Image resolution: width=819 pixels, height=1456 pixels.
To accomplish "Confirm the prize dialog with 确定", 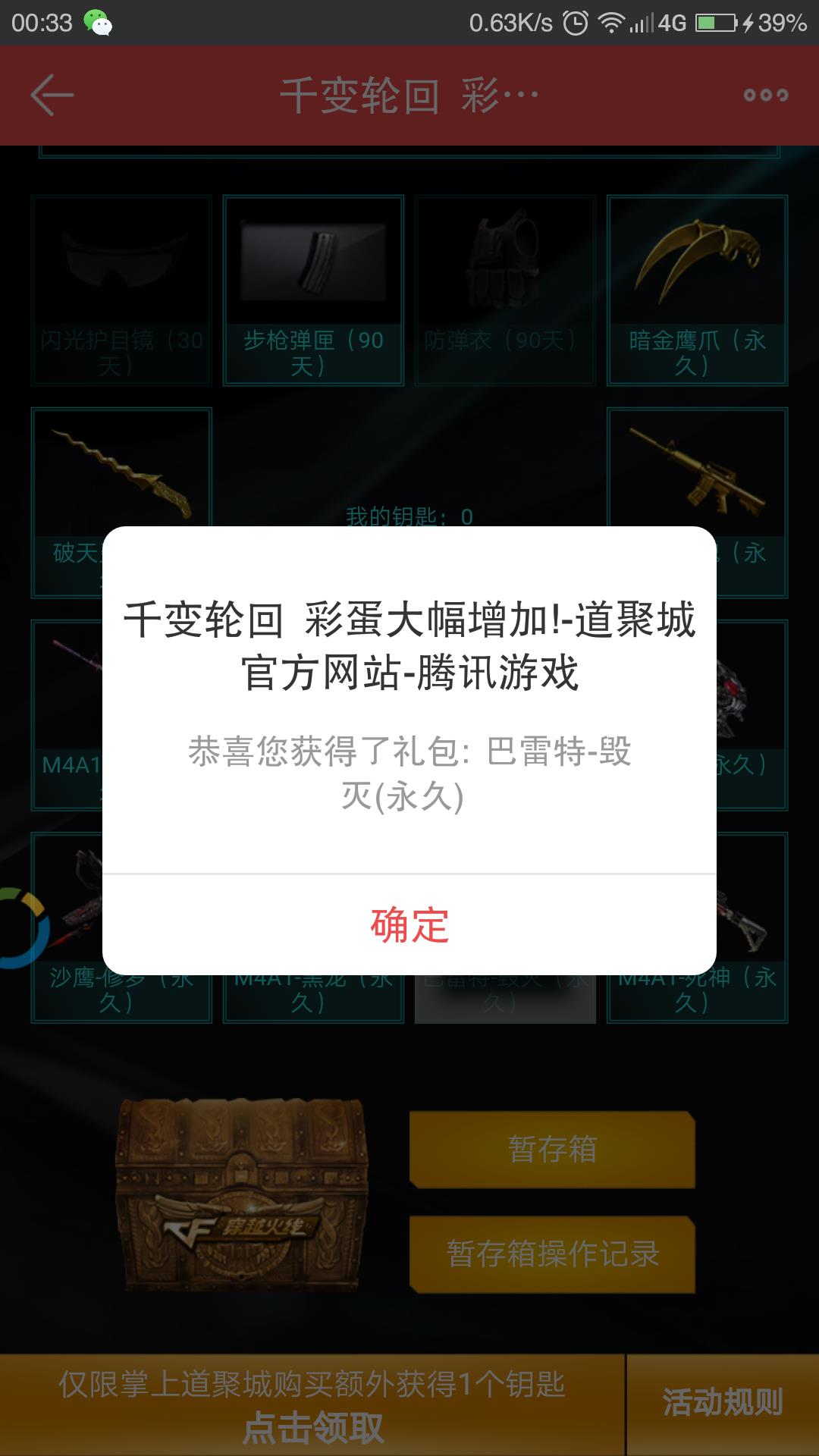I will pos(409,925).
